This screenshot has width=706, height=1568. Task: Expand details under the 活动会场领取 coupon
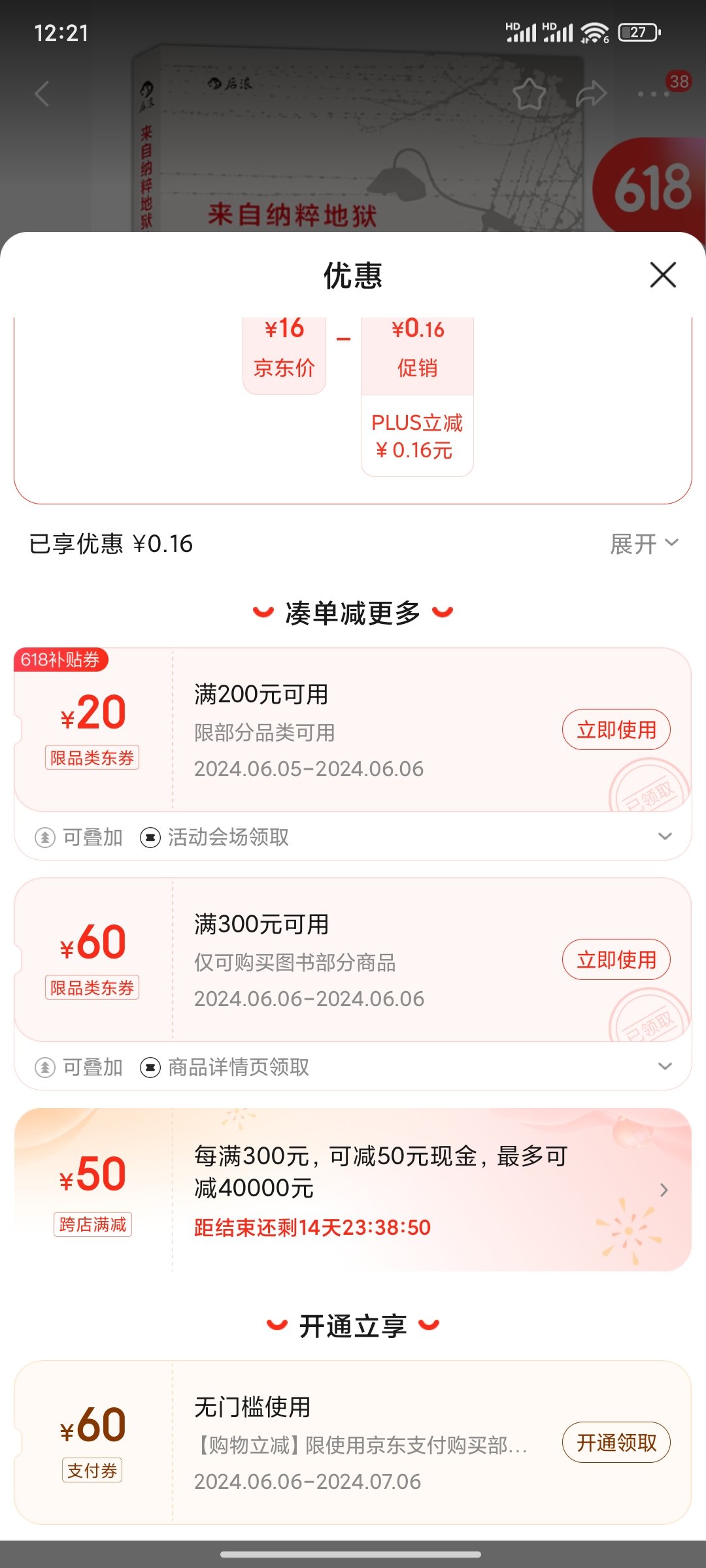(x=665, y=837)
